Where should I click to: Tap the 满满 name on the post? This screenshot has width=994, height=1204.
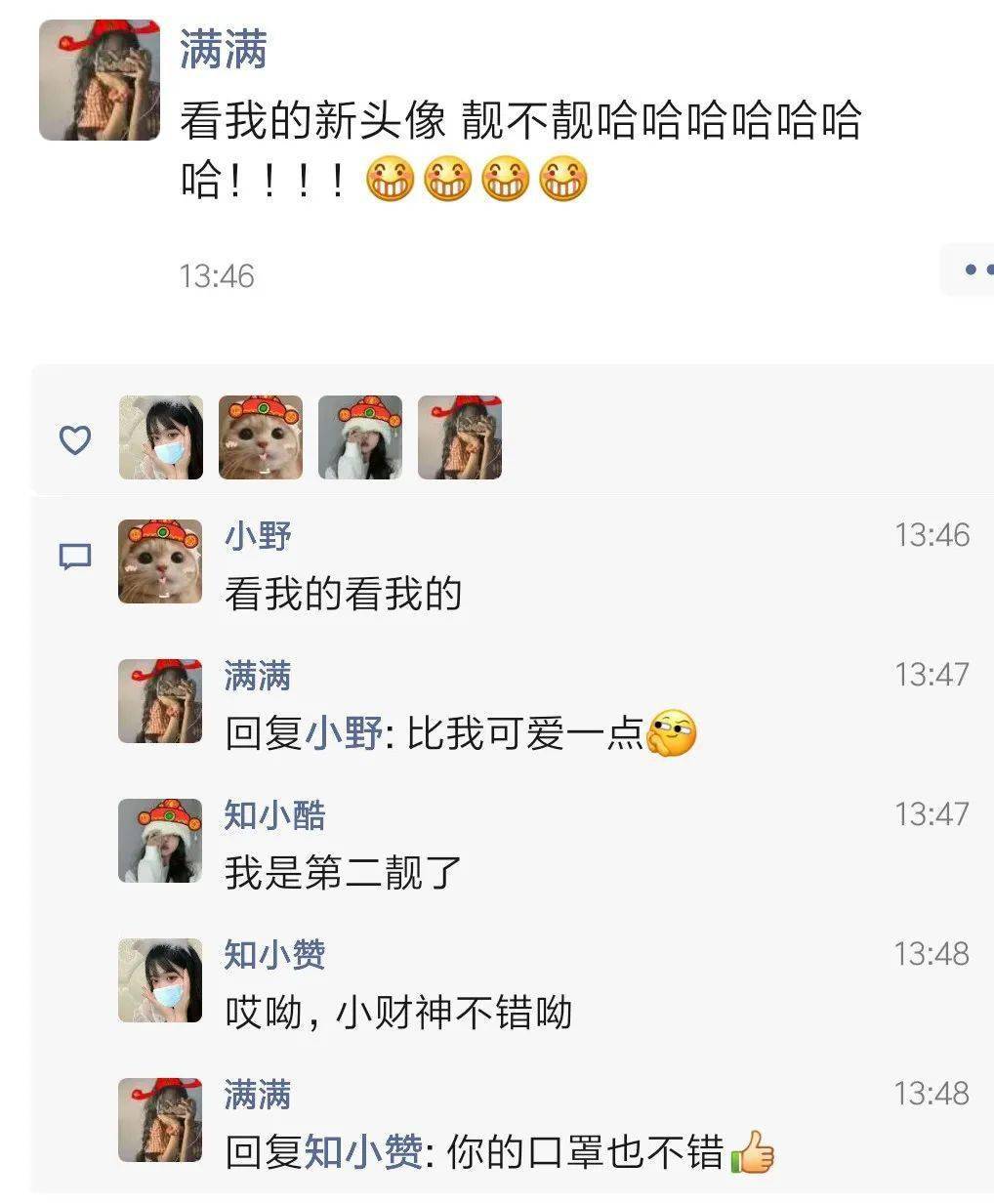click(x=223, y=49)
